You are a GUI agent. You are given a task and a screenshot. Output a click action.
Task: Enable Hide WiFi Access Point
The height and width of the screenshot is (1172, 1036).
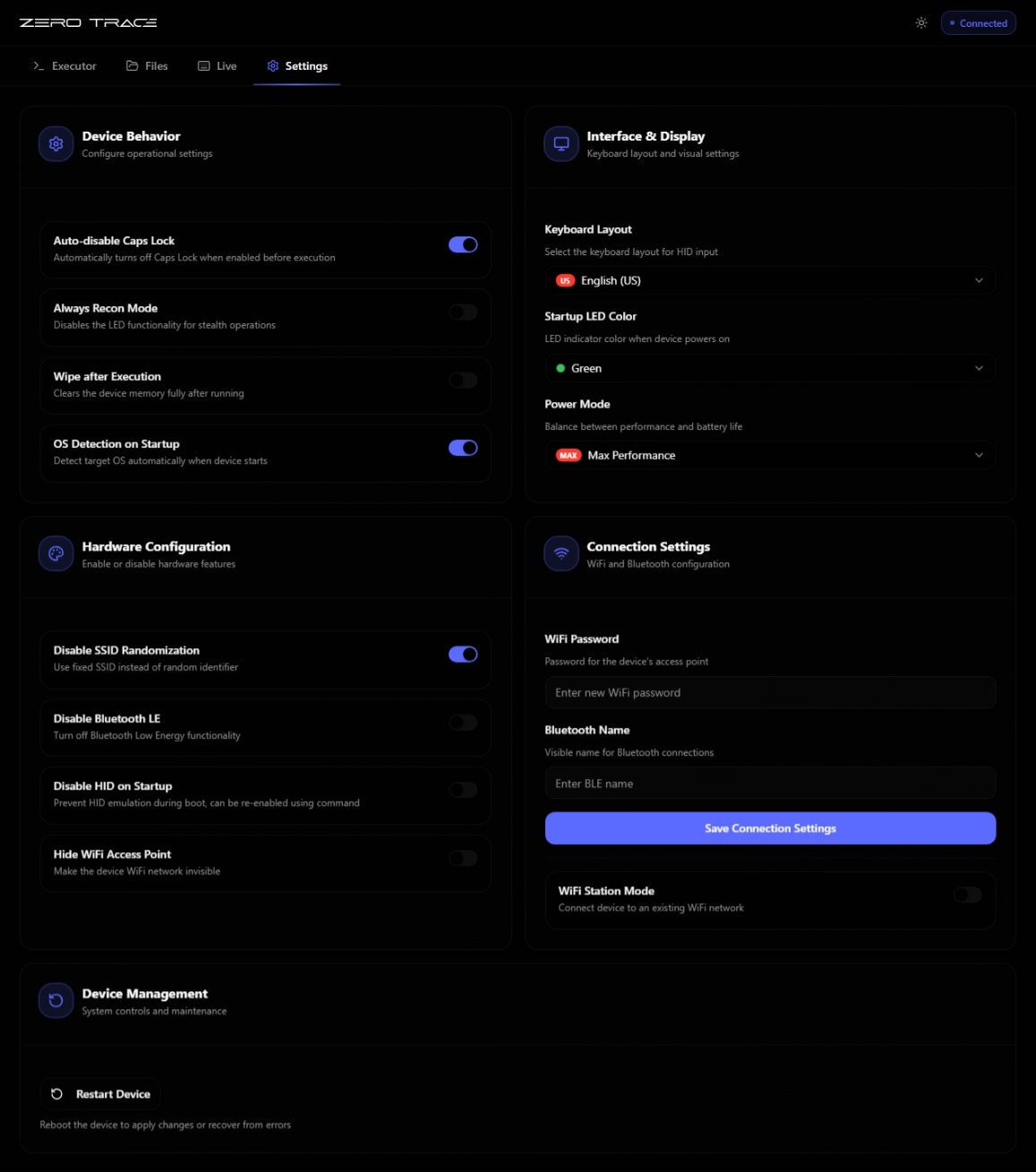(x=463, y=859)
